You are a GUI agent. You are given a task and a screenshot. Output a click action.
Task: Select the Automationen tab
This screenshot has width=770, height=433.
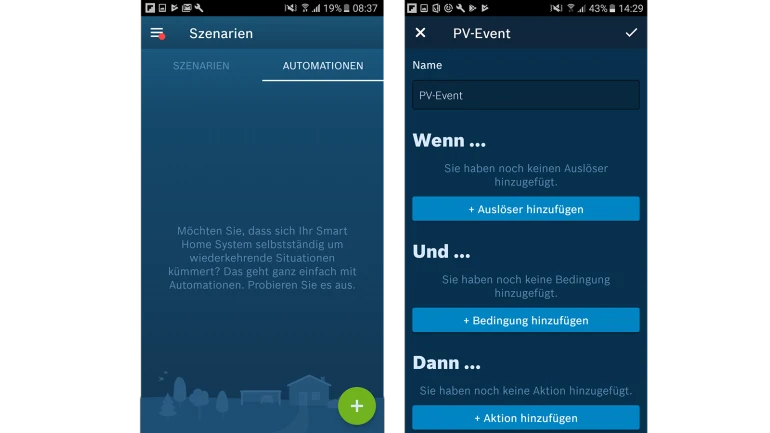[322, 66]
